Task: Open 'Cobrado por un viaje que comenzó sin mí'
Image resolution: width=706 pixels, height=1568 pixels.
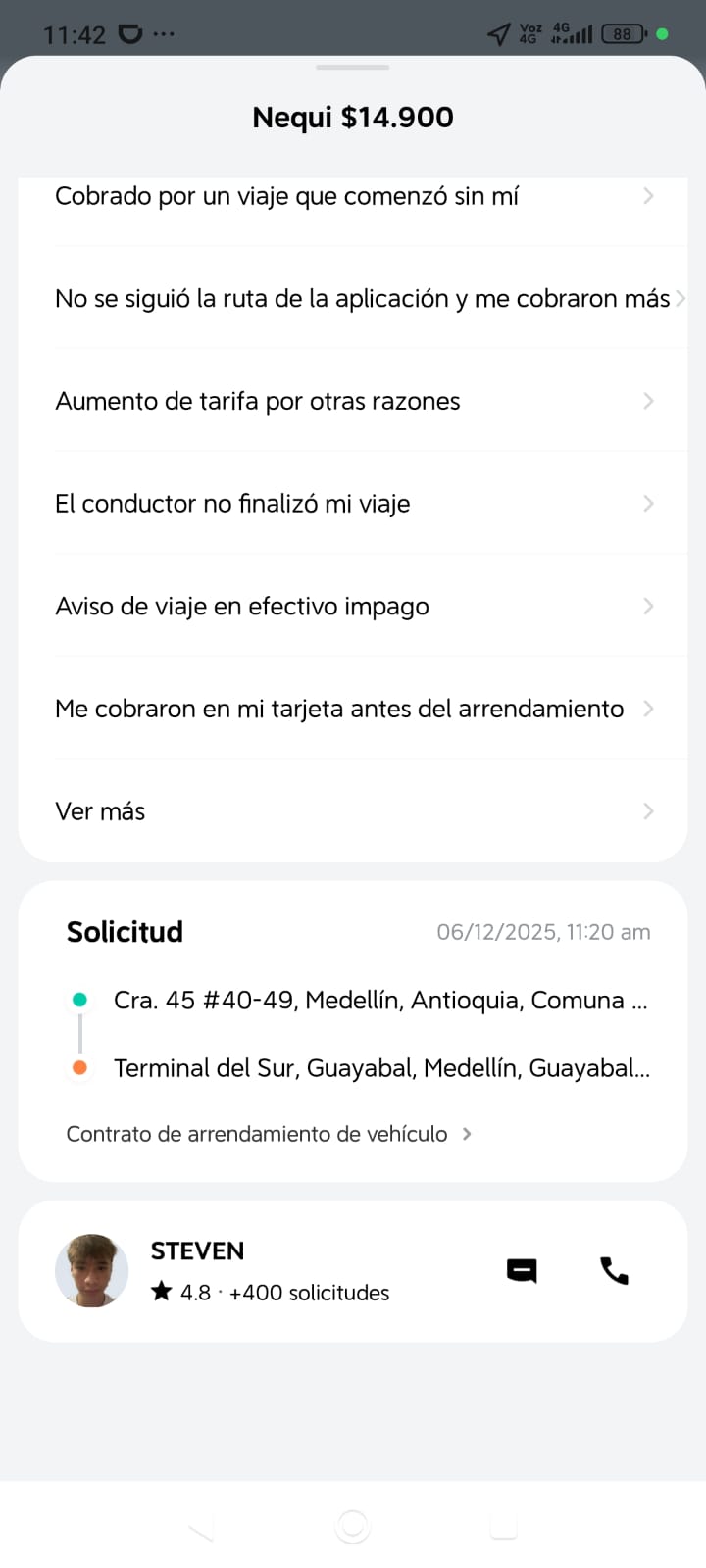Action: (x=353, y=196)
